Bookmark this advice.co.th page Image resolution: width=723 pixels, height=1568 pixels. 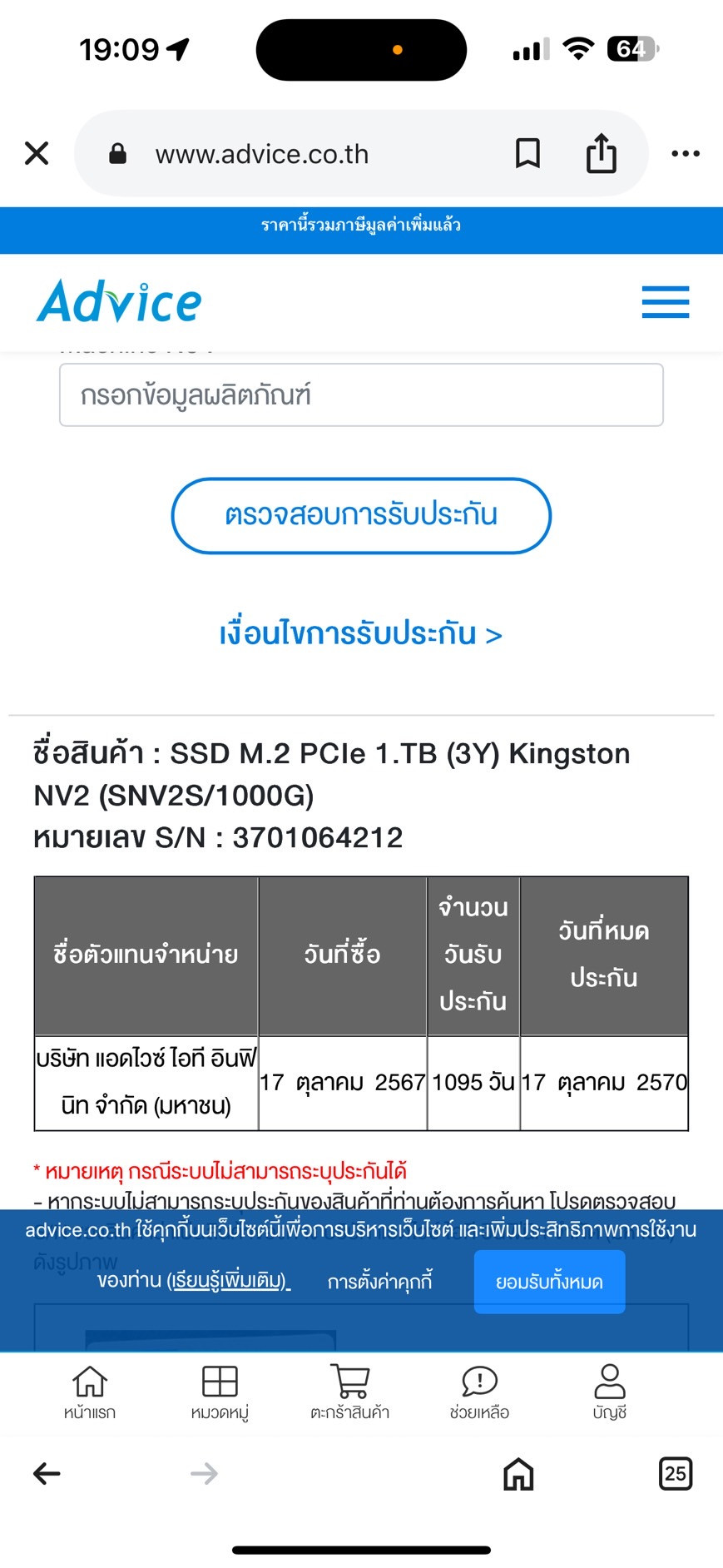point(527,153)
